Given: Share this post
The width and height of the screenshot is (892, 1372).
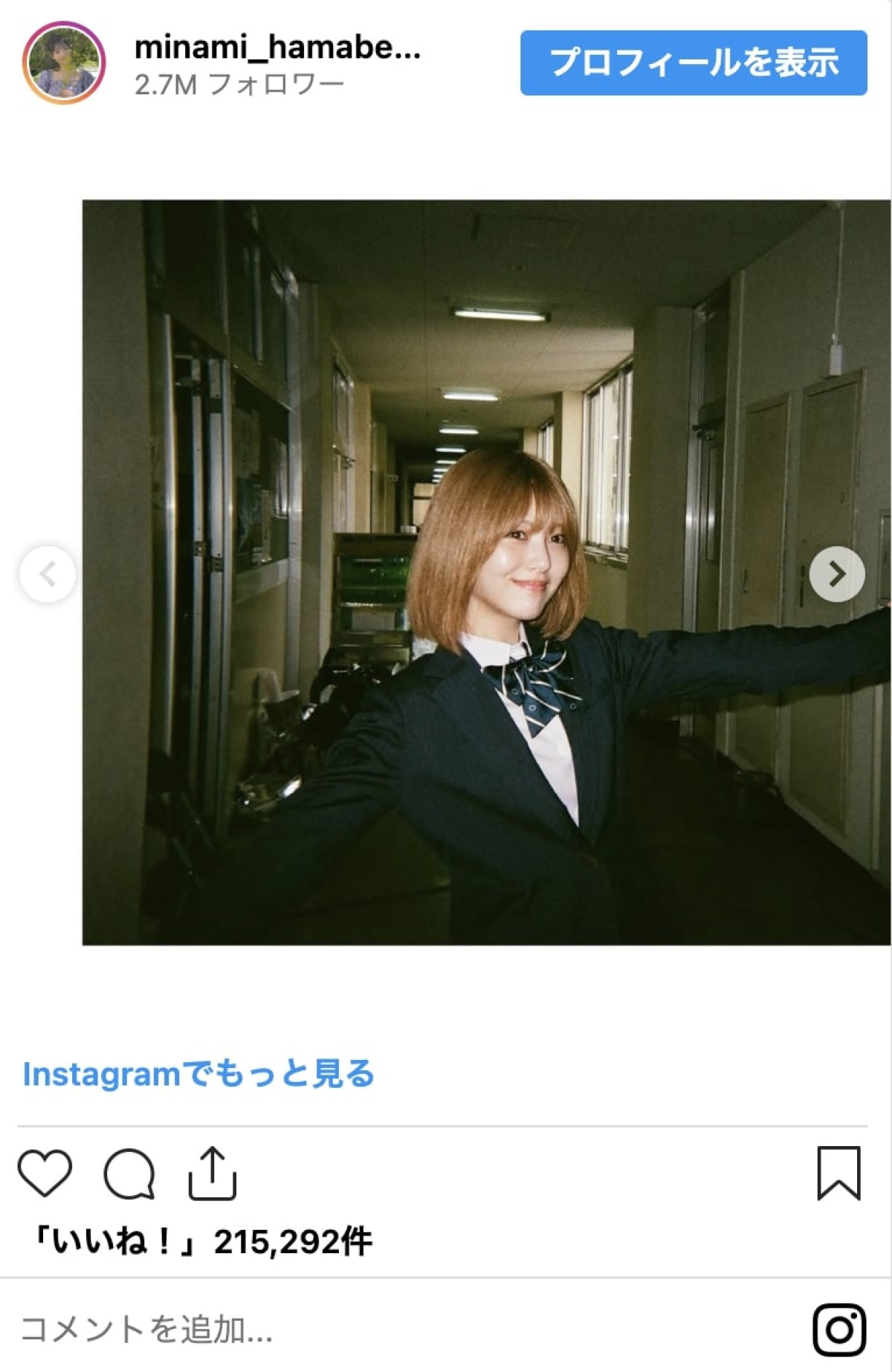Looking at the screenshot, I should click(212, 1173).
